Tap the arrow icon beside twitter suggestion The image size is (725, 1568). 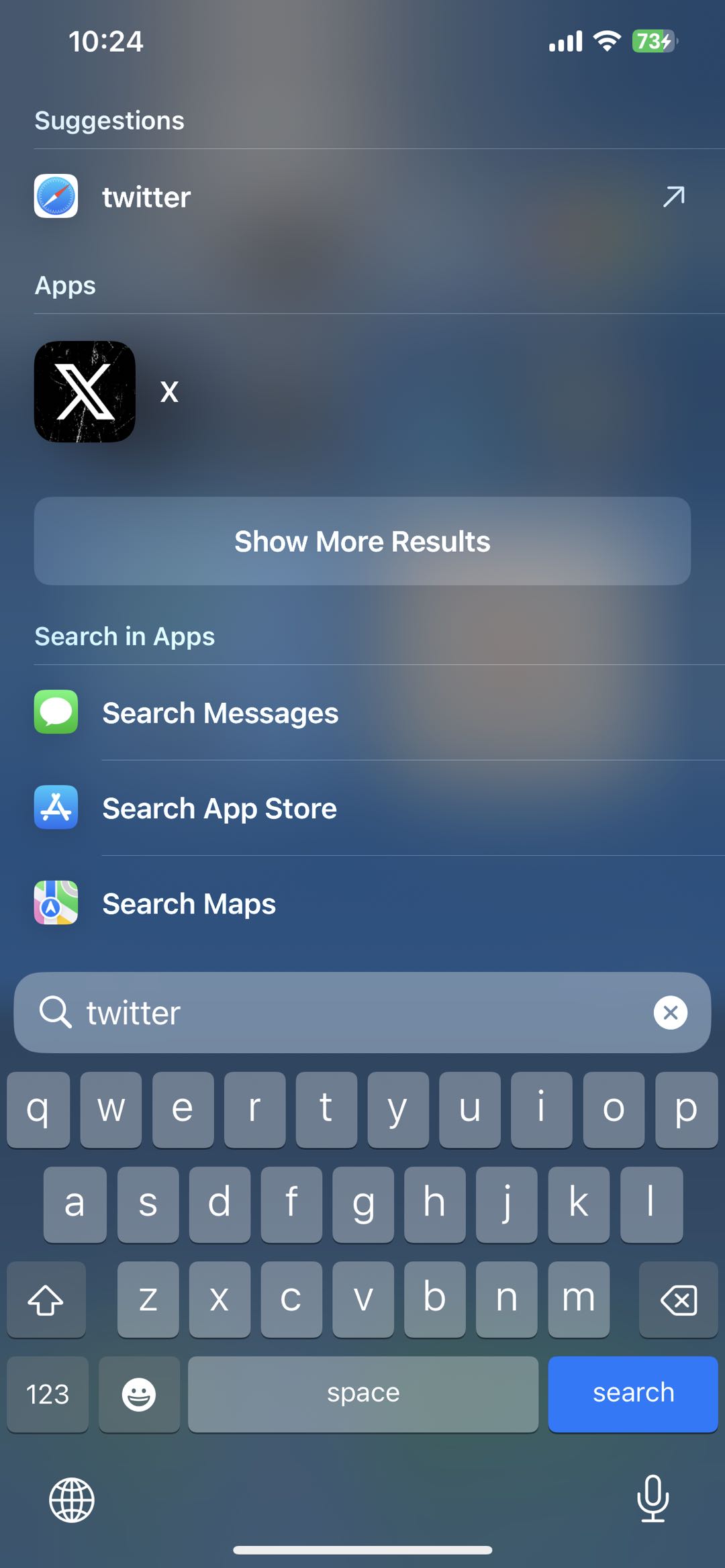pos(673,197)
